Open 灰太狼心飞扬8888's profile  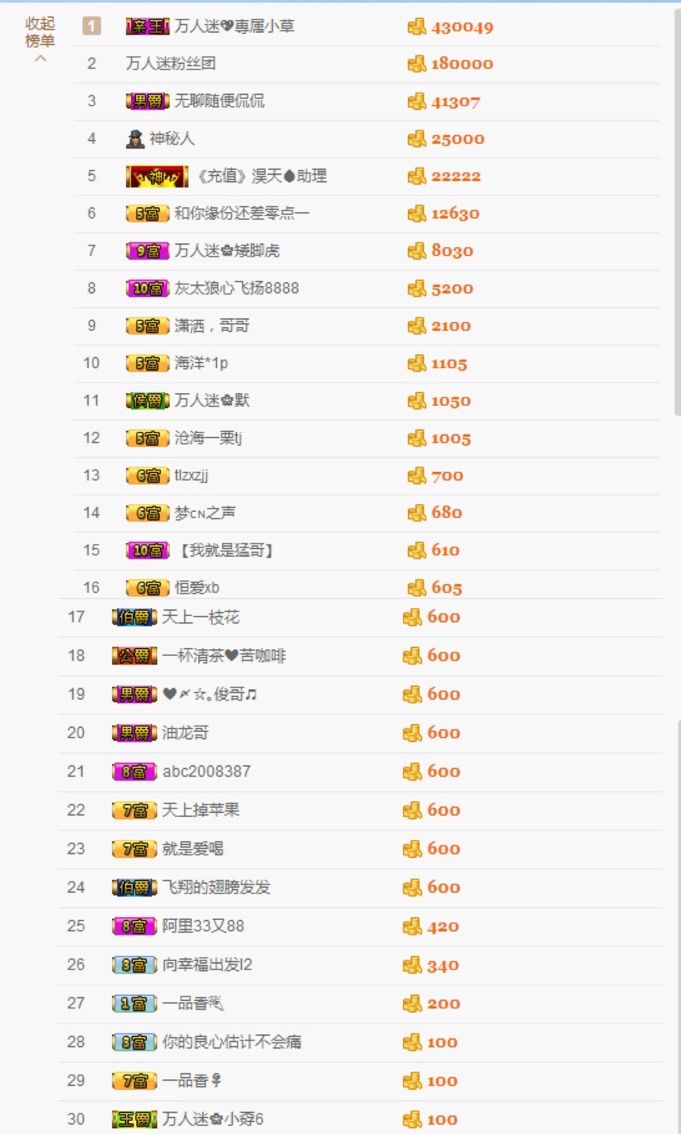(x=236, y=288)
